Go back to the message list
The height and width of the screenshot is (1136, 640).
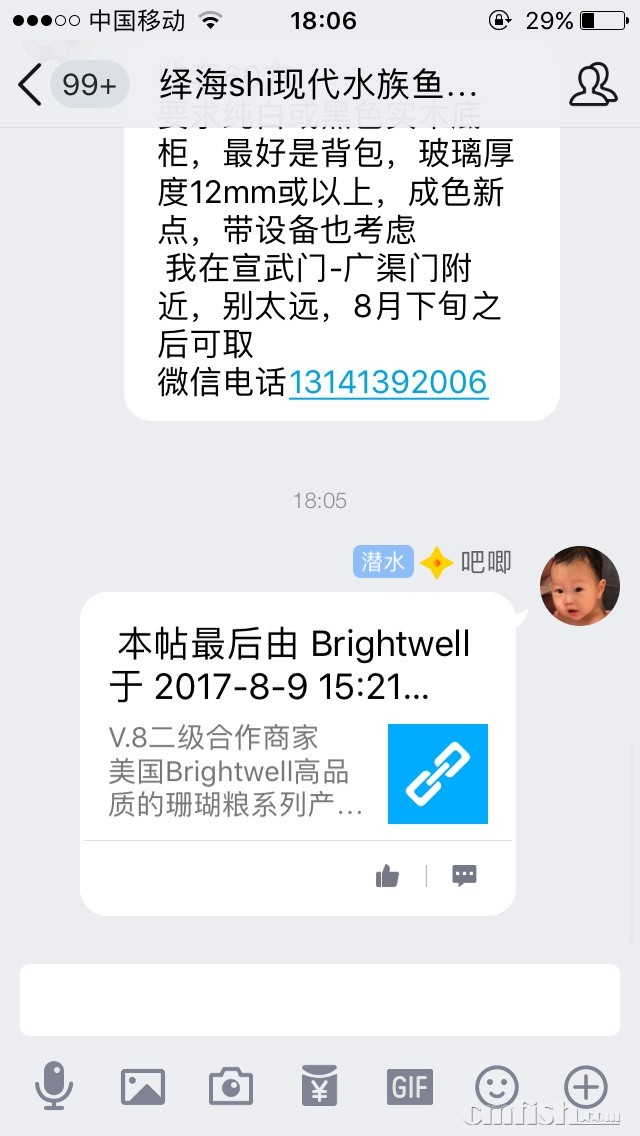pyautogui.click(x=32, y=84)
